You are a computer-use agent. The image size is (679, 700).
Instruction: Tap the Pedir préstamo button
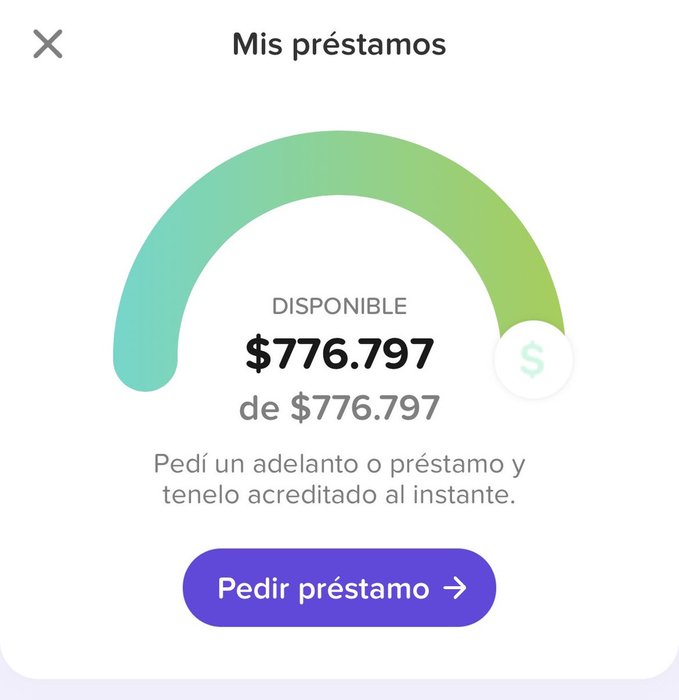click(x=339, y=588)
